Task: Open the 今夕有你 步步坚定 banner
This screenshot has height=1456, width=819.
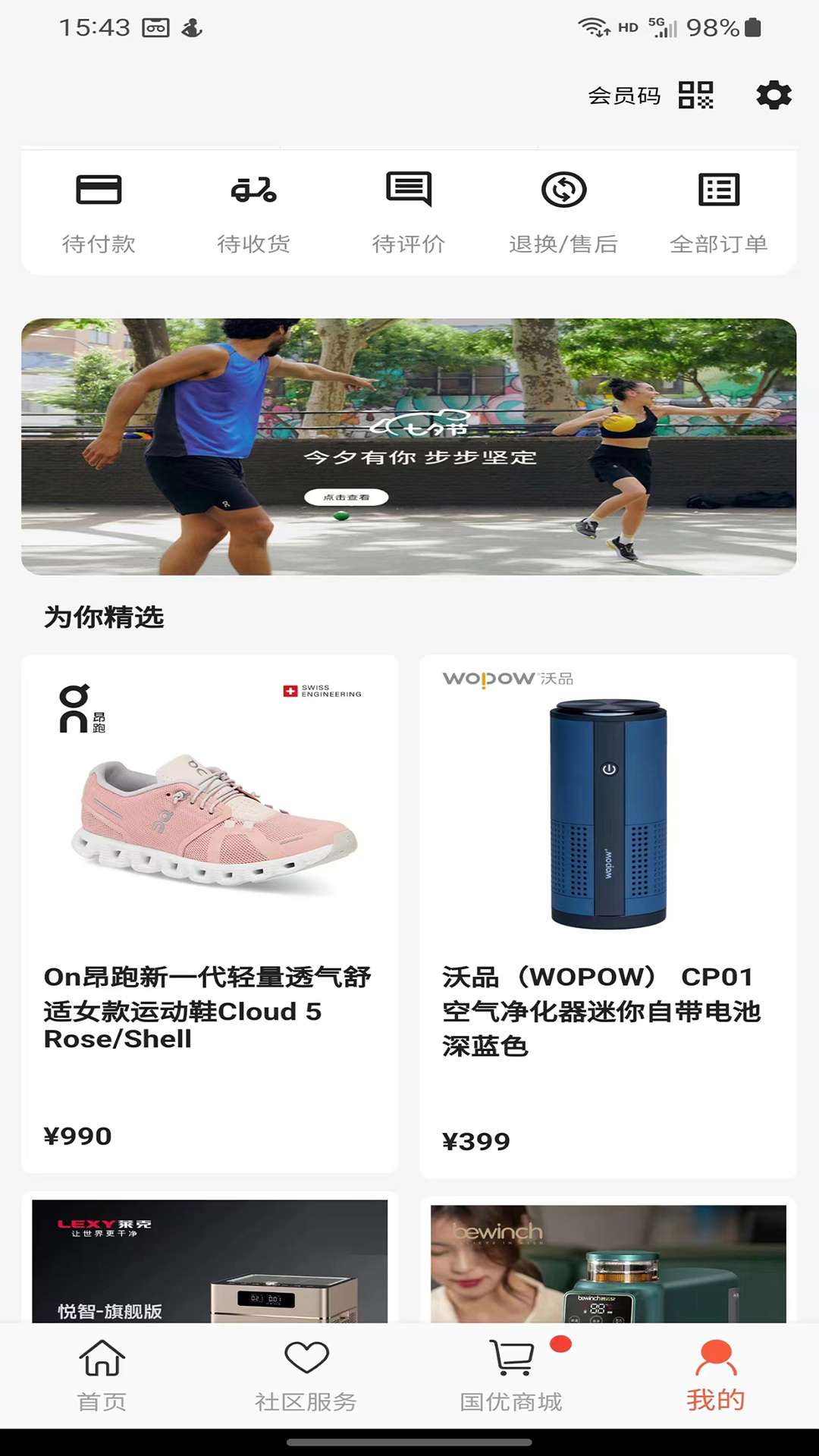Action: pyautogui.click(x=409, y=447)
